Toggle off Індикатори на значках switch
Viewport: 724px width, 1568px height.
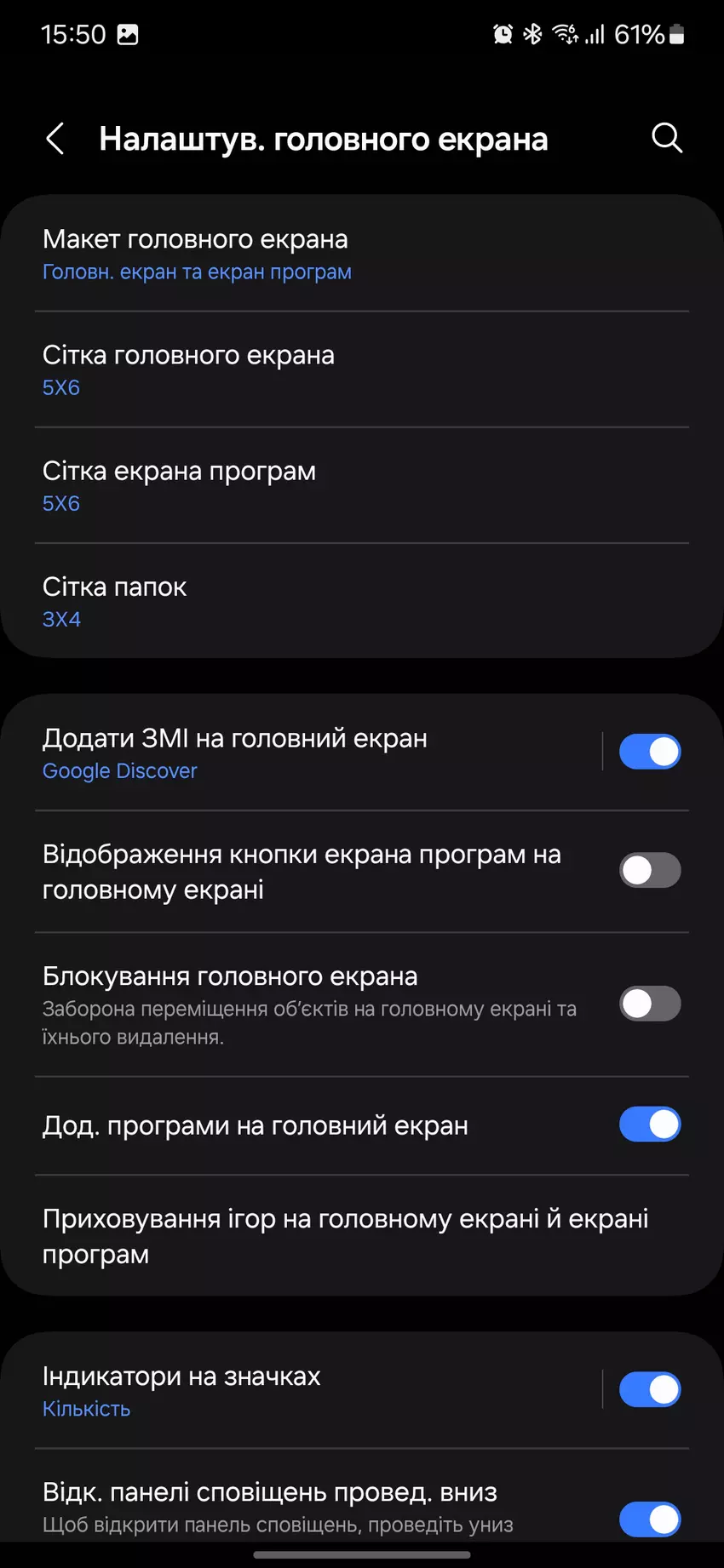point(649,1389)
